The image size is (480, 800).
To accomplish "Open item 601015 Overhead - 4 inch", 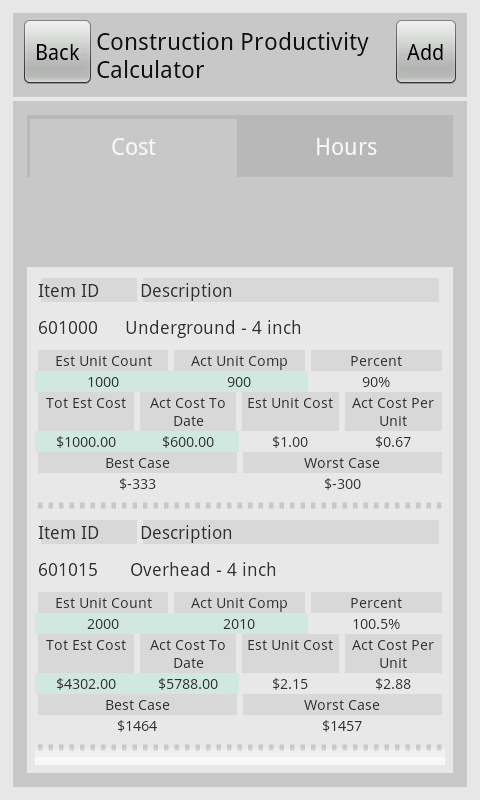I will [x=157, y=569].
